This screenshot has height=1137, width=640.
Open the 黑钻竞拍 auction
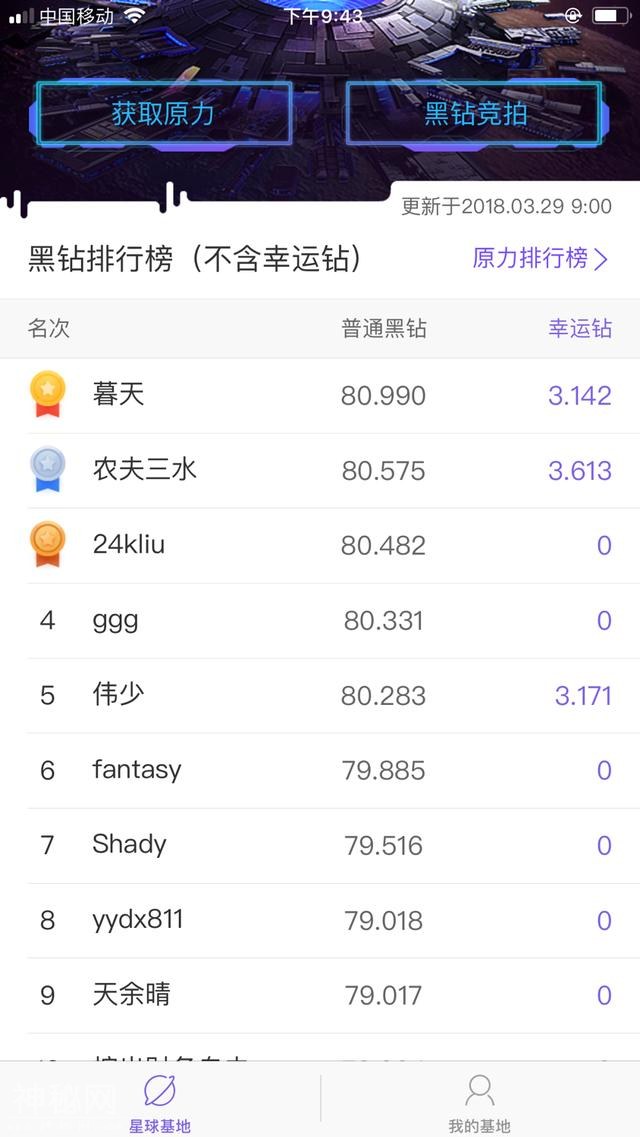click(x=475, y=113)
